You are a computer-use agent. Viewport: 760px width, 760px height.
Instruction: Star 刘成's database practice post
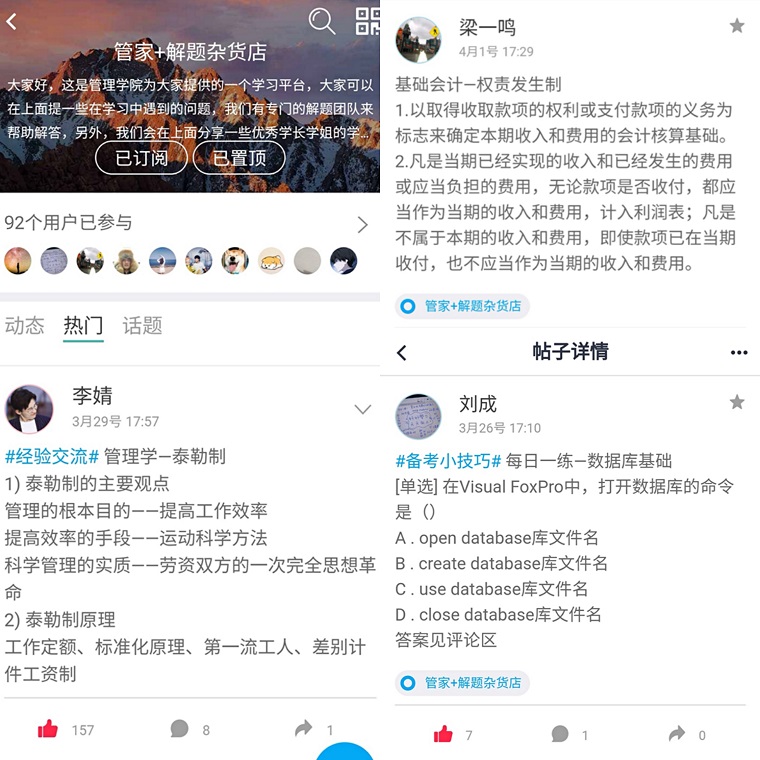point(737,402)
